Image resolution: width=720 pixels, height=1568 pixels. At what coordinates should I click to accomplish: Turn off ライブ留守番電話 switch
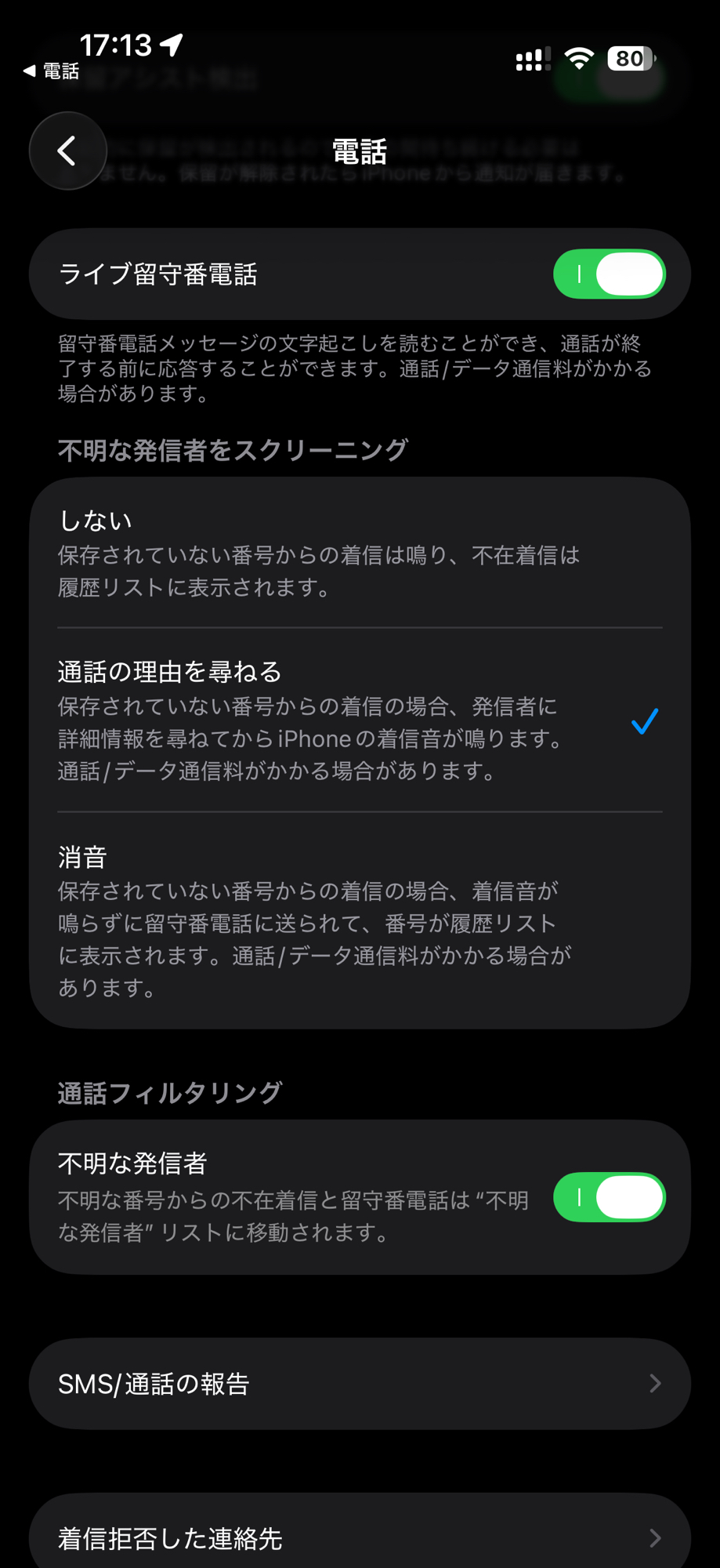tap(609, 274)
